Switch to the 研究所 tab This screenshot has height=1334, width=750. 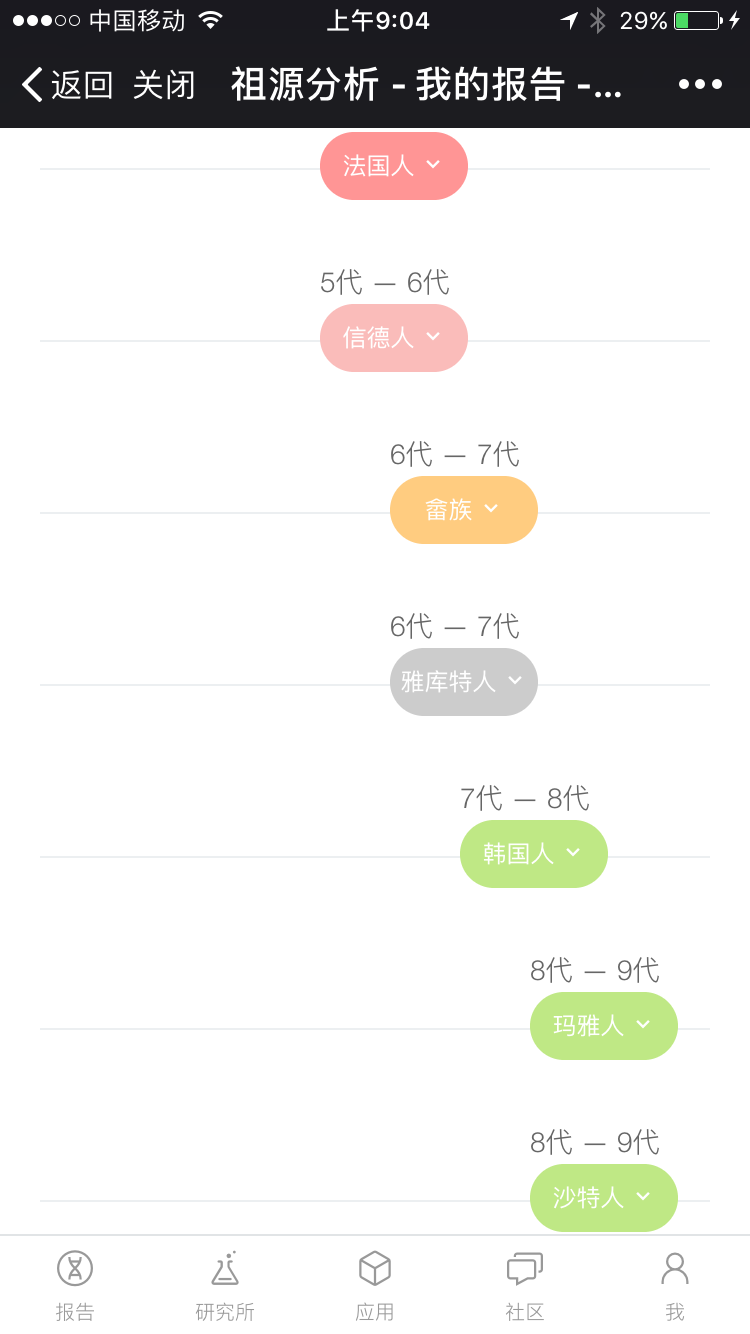(x=225, y=1286)
